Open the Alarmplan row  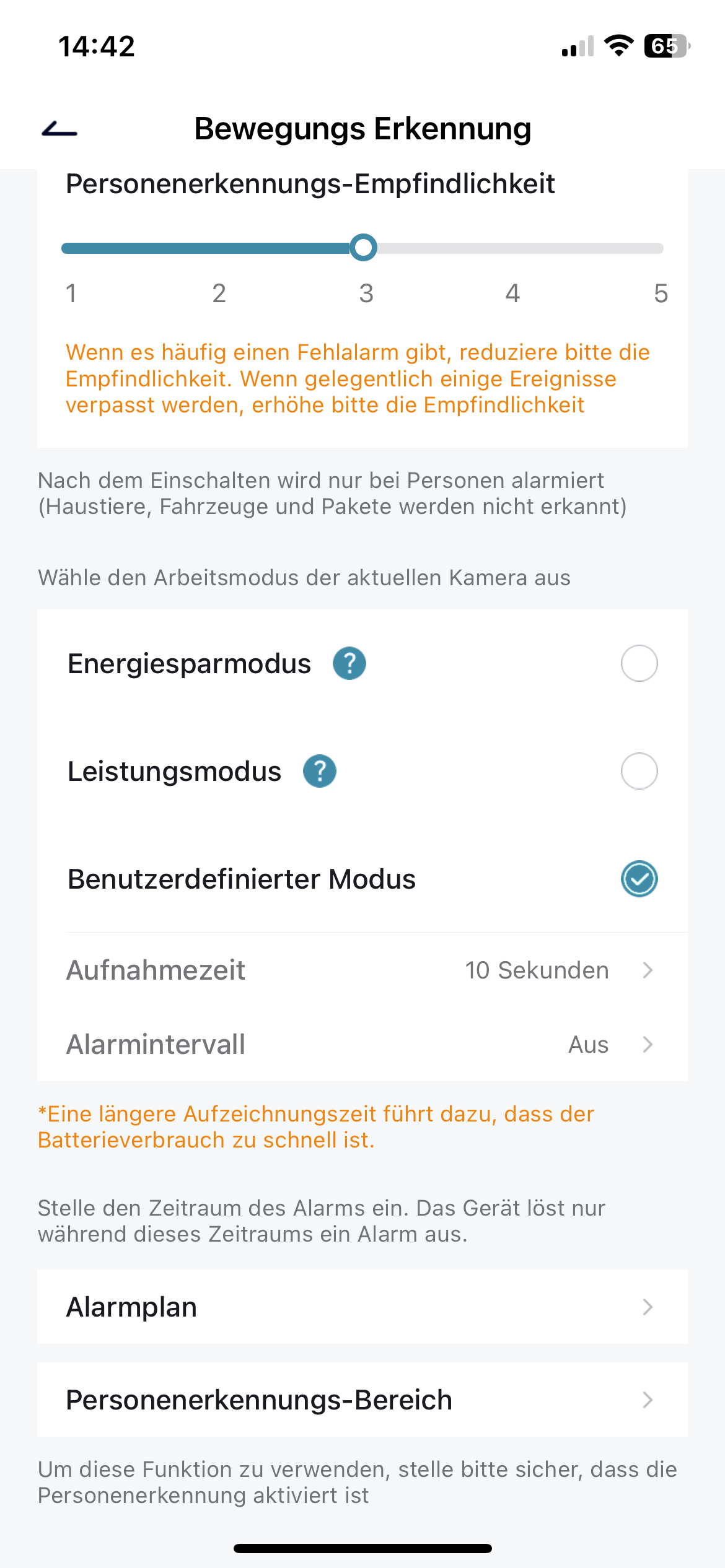pos(362,1307)
